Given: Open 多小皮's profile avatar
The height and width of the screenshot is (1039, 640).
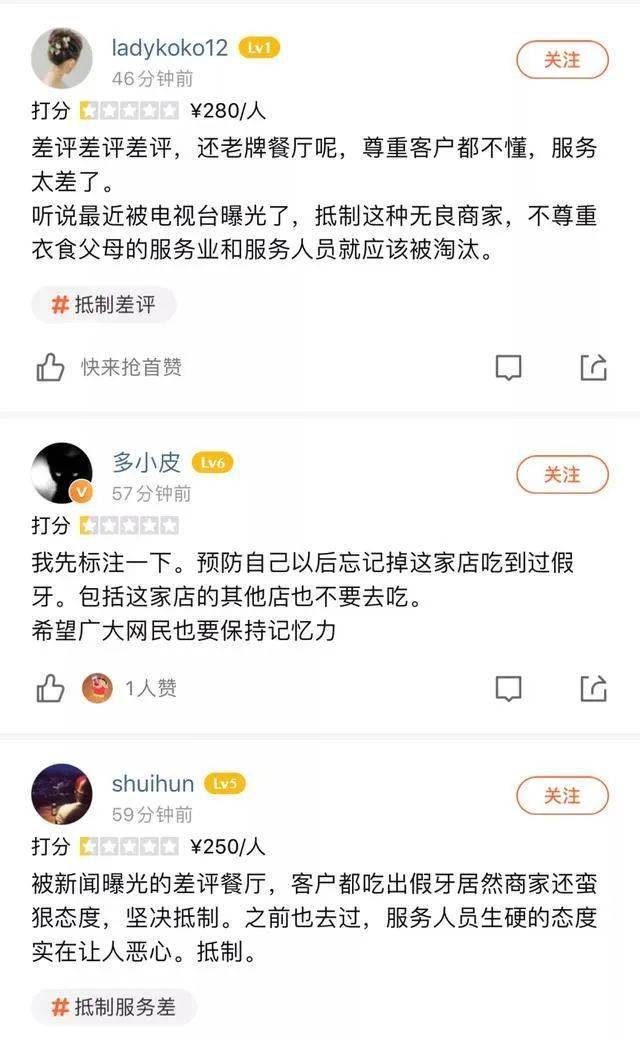Looking at the screenshot, I should (62, 473).
